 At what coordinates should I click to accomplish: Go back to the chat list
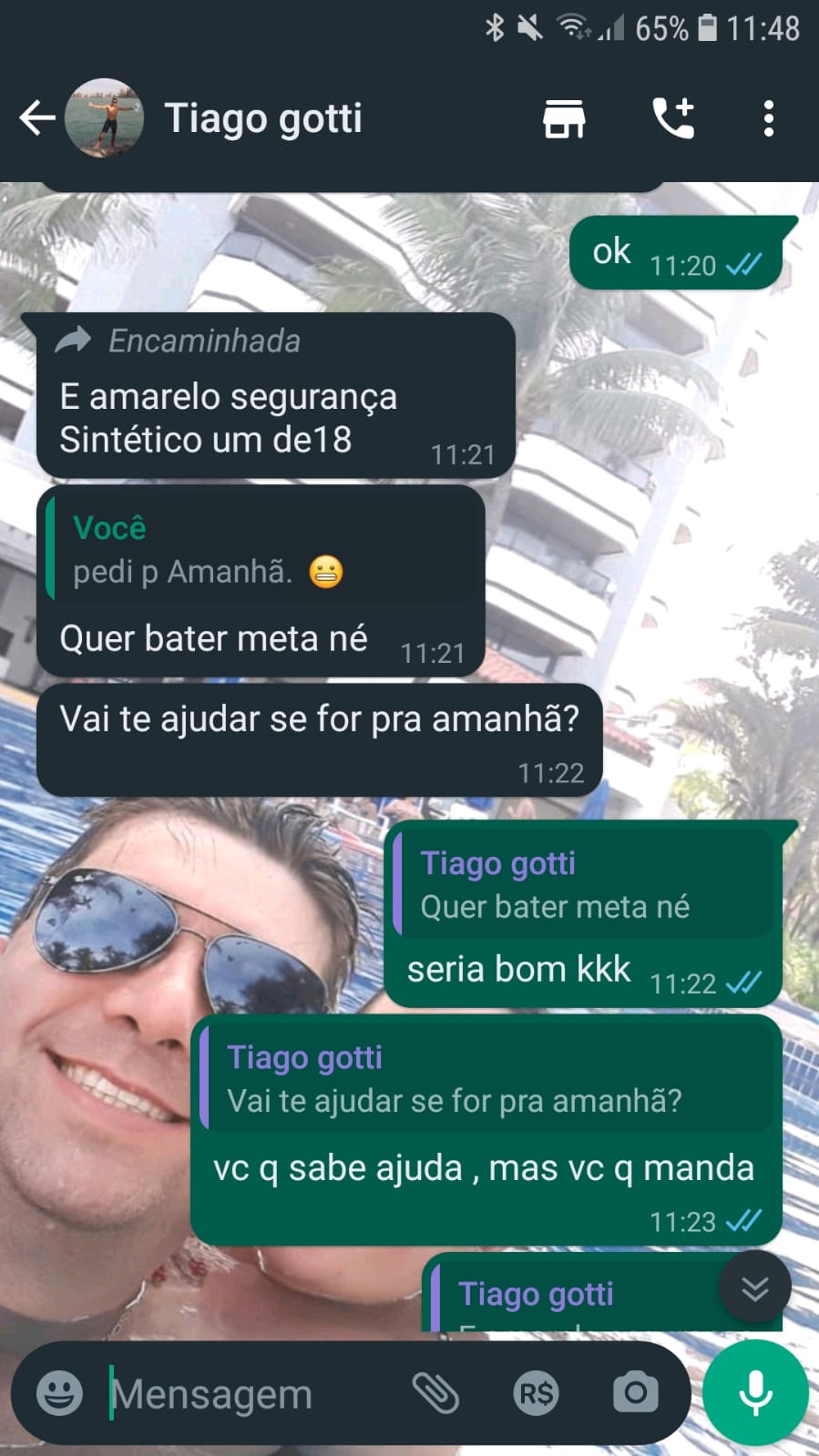pyautogui.click(x=36, y=118)
